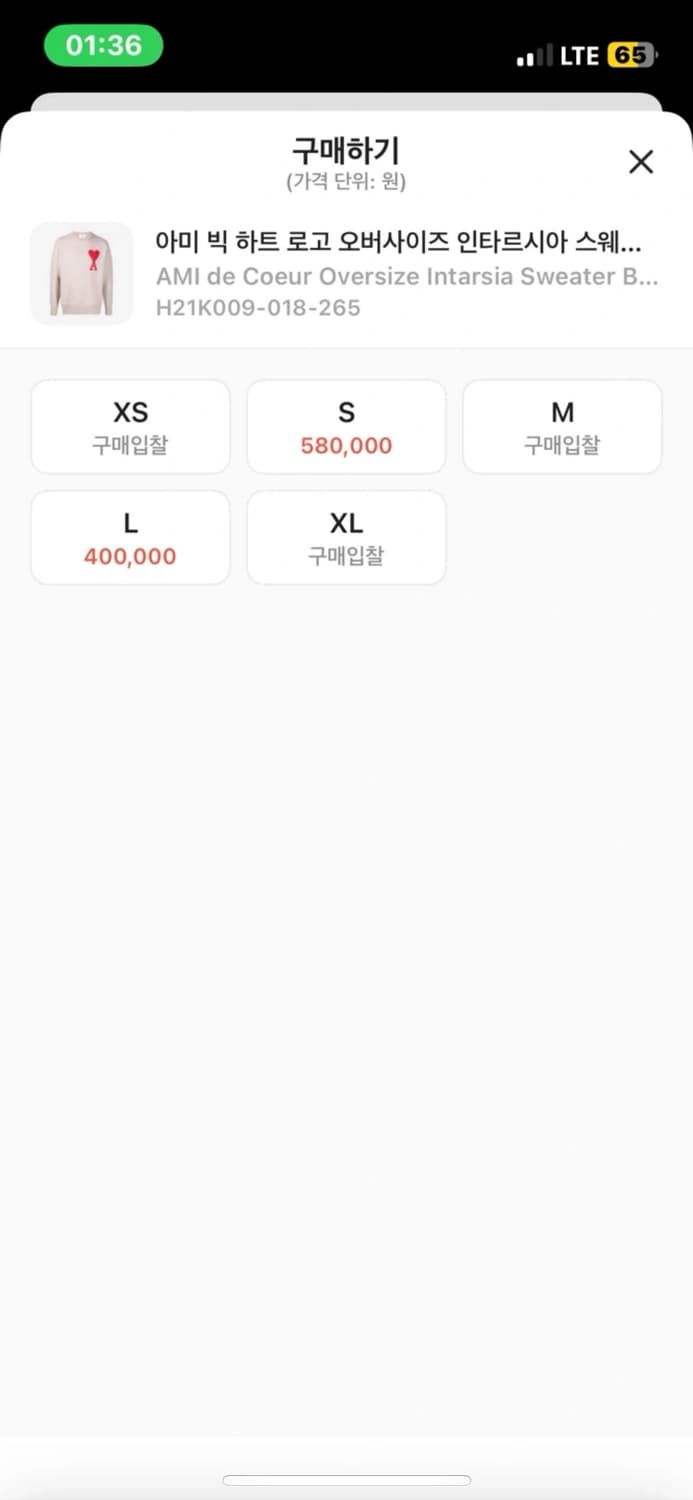
Task: Select size XS purchase bid
Action: point(131,427)
